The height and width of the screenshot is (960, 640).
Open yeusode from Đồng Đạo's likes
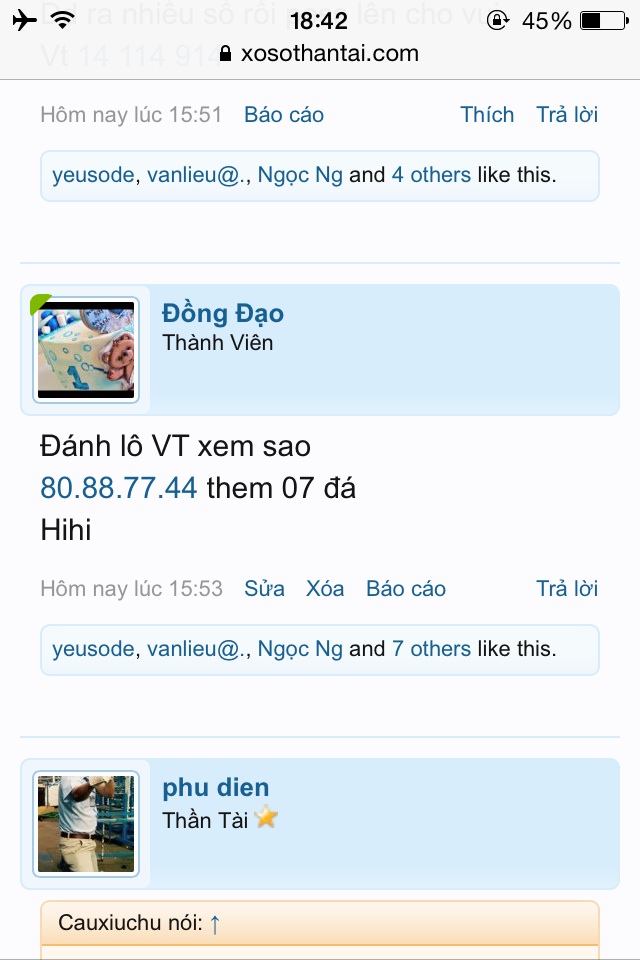tap(93, 649)
